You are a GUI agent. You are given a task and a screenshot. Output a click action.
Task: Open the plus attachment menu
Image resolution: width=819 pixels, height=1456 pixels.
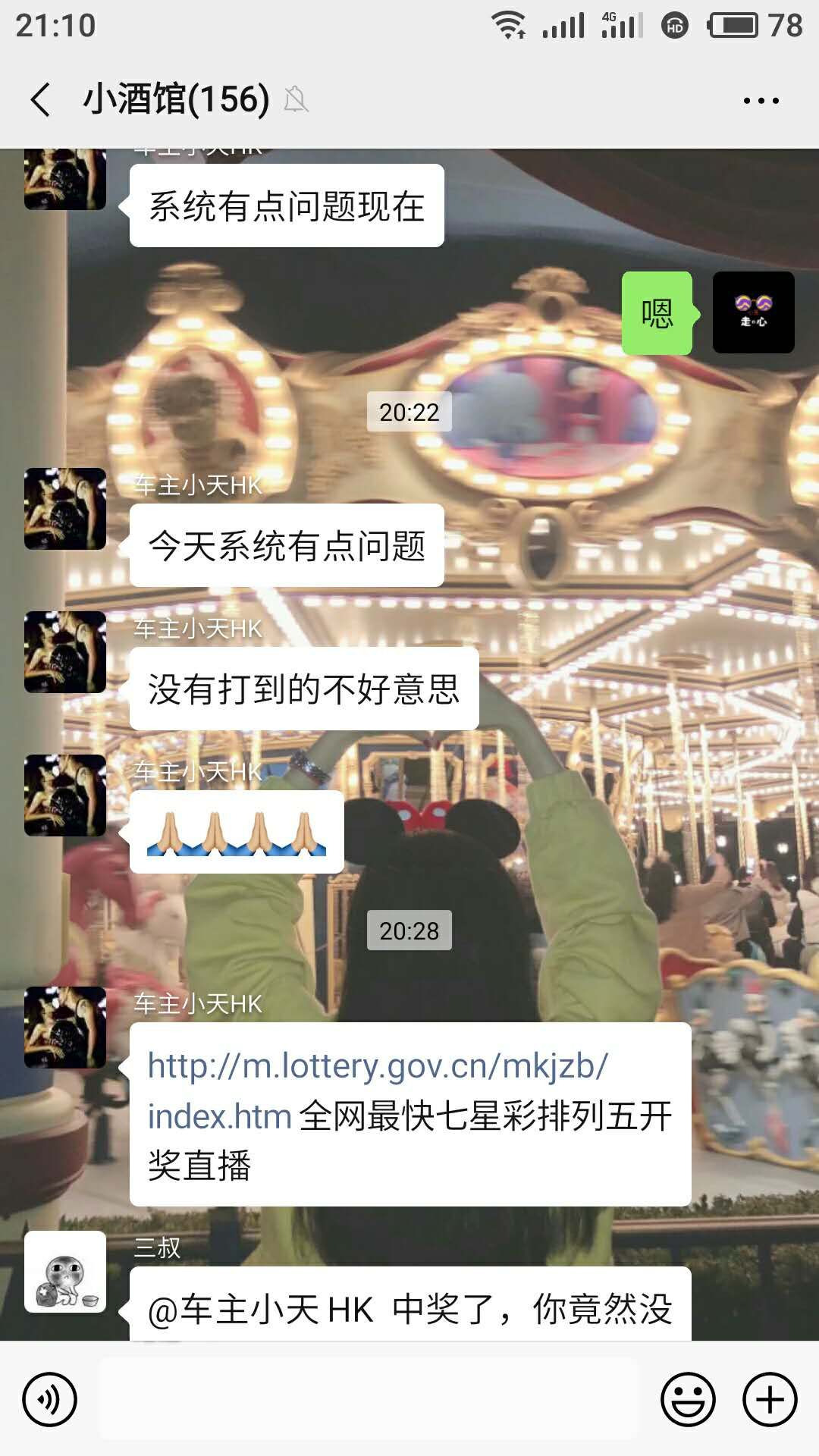click(x=770, y=1399)
